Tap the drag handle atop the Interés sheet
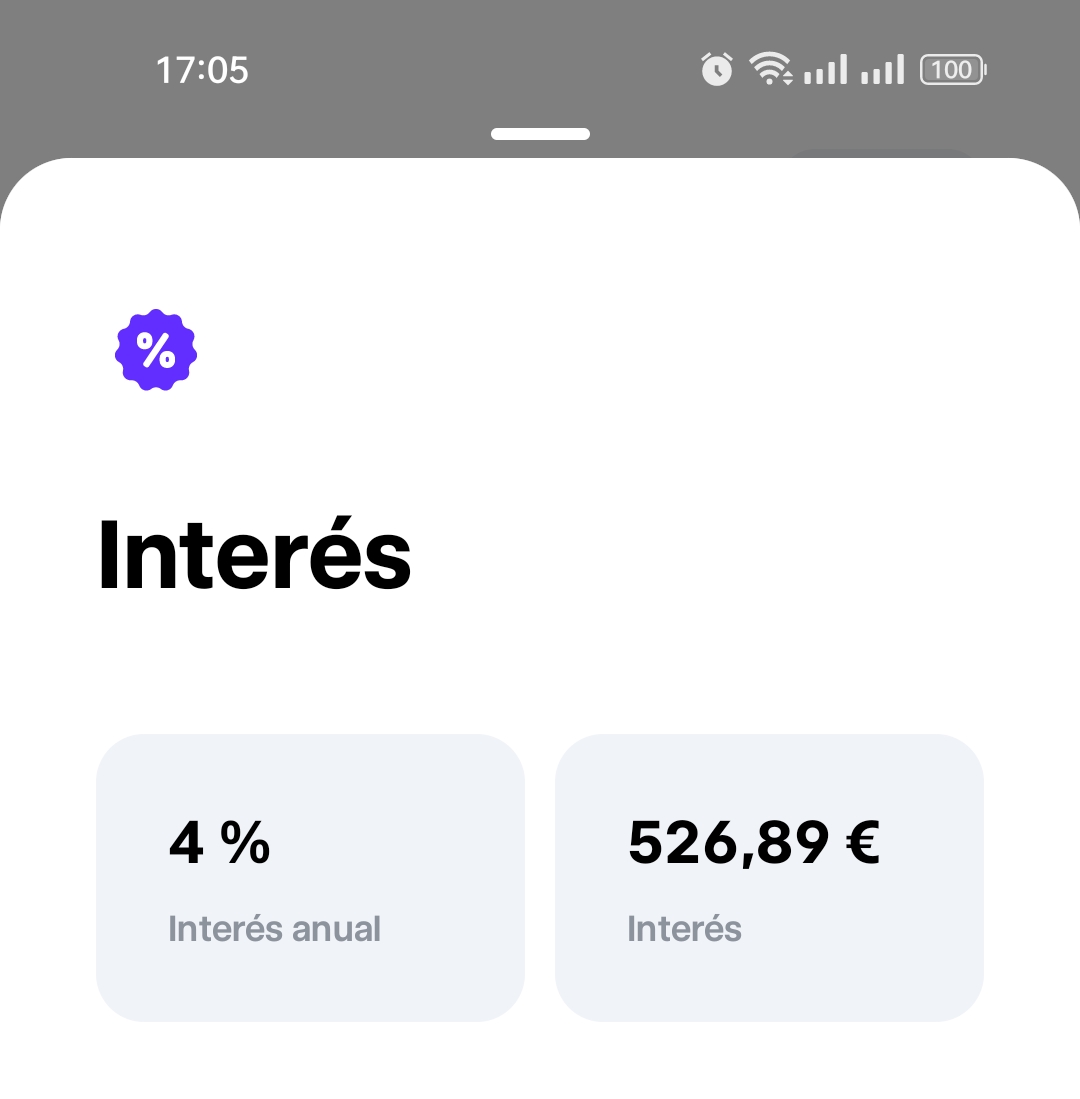The height and width of the screenshot is (1099, 1080). click(540, 134)
